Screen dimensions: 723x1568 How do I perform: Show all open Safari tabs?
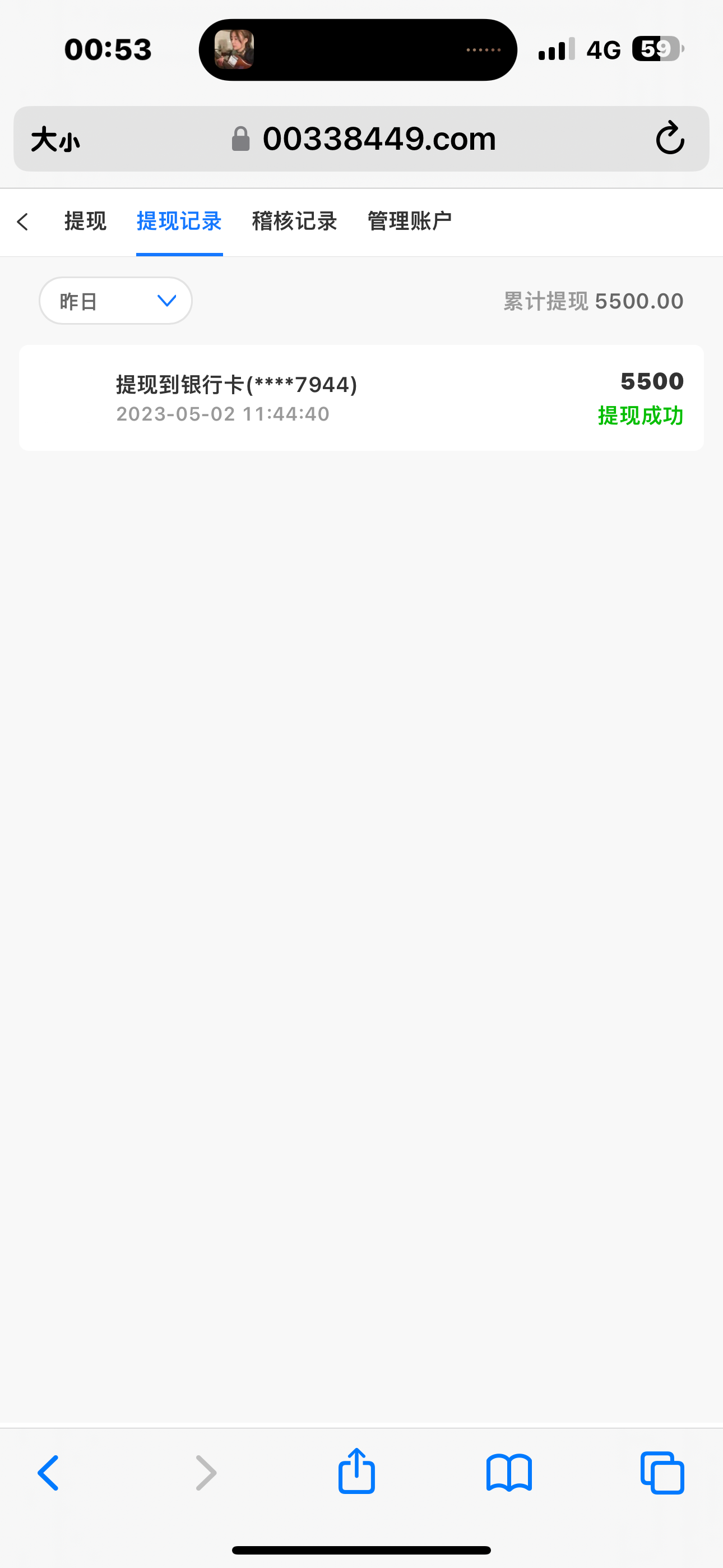662,1473
